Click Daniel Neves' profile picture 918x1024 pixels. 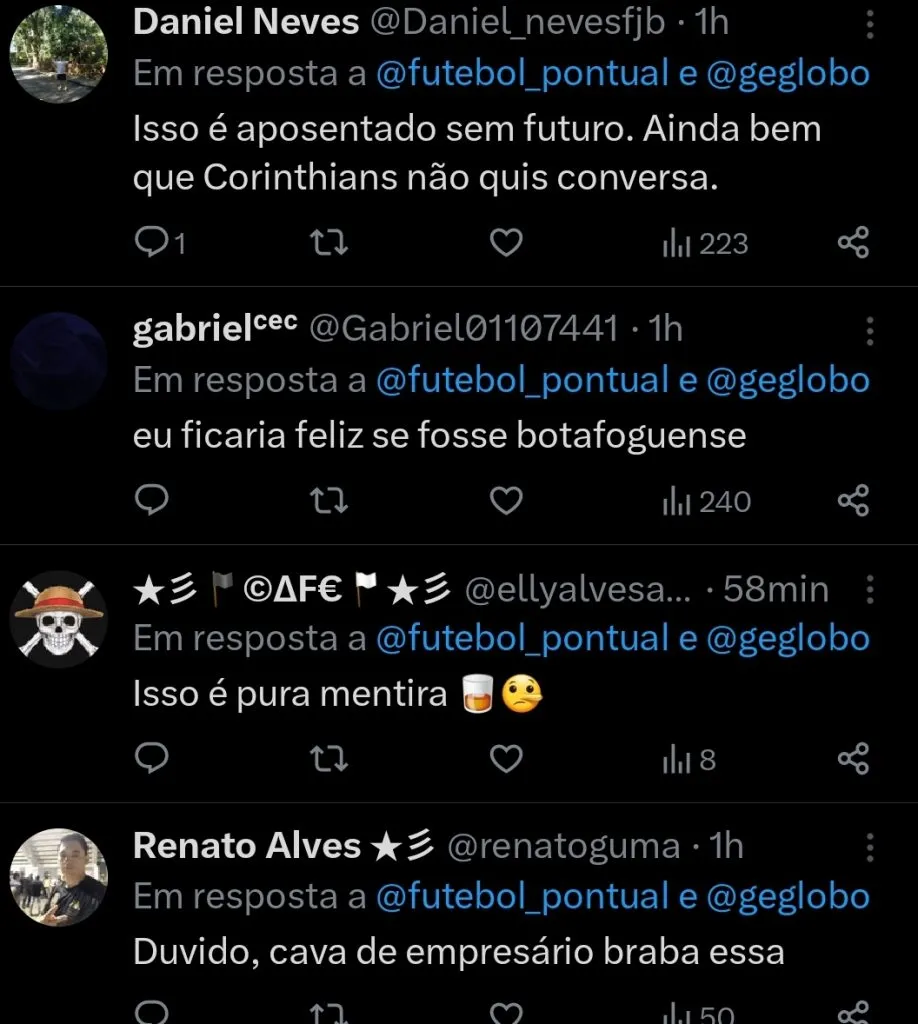pyautogui.click(x=58, y=55)
